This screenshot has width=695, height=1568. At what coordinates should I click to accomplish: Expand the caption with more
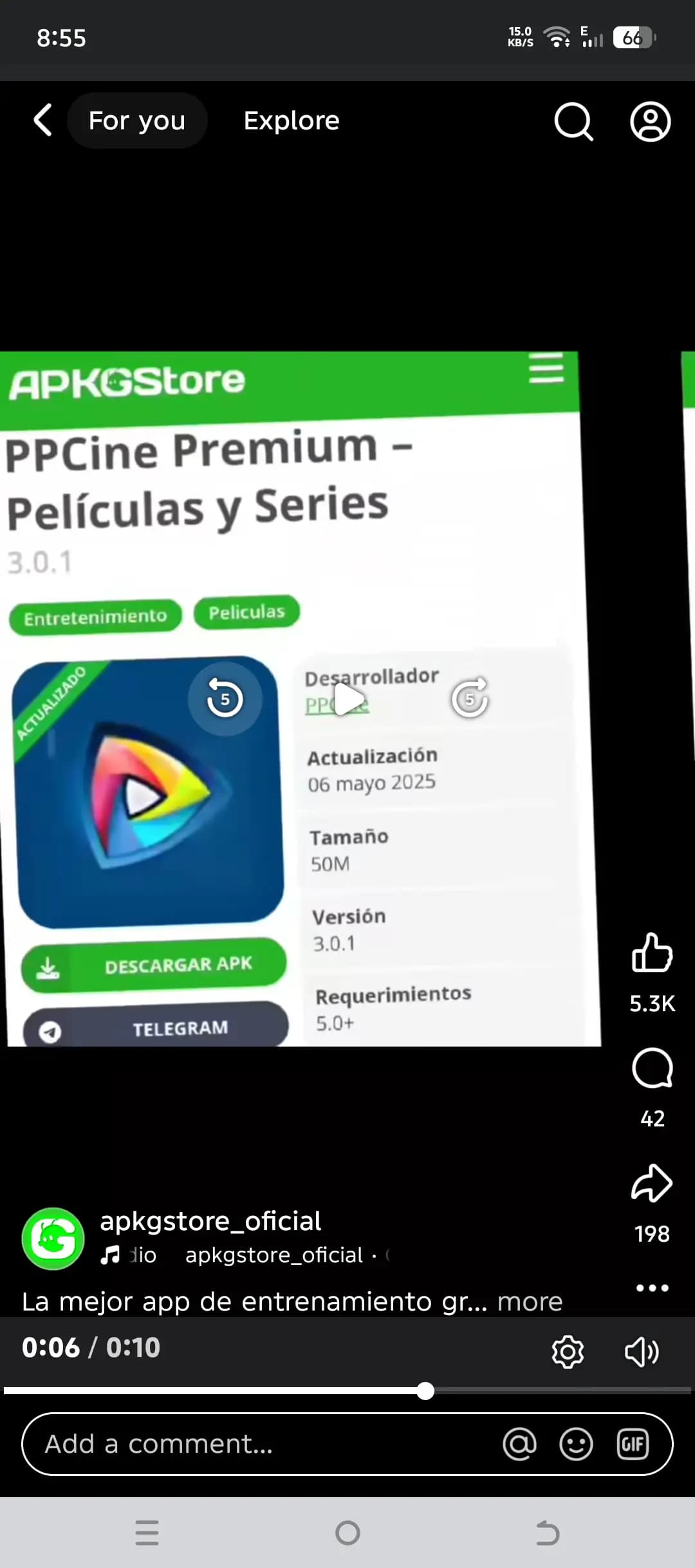(530, 1302)
